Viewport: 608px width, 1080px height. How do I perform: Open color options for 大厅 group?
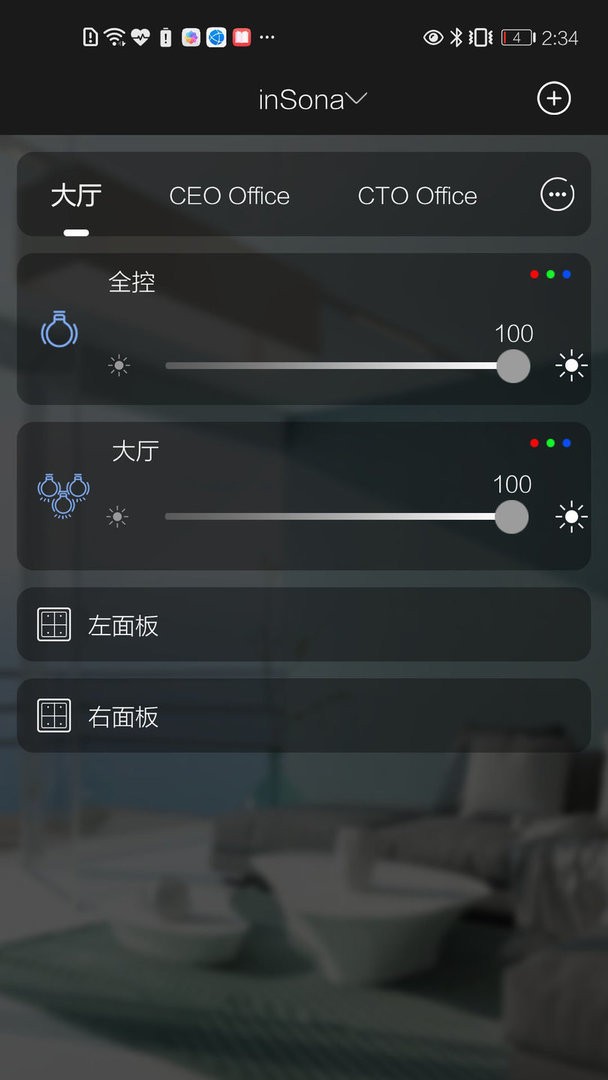[550, 443]
